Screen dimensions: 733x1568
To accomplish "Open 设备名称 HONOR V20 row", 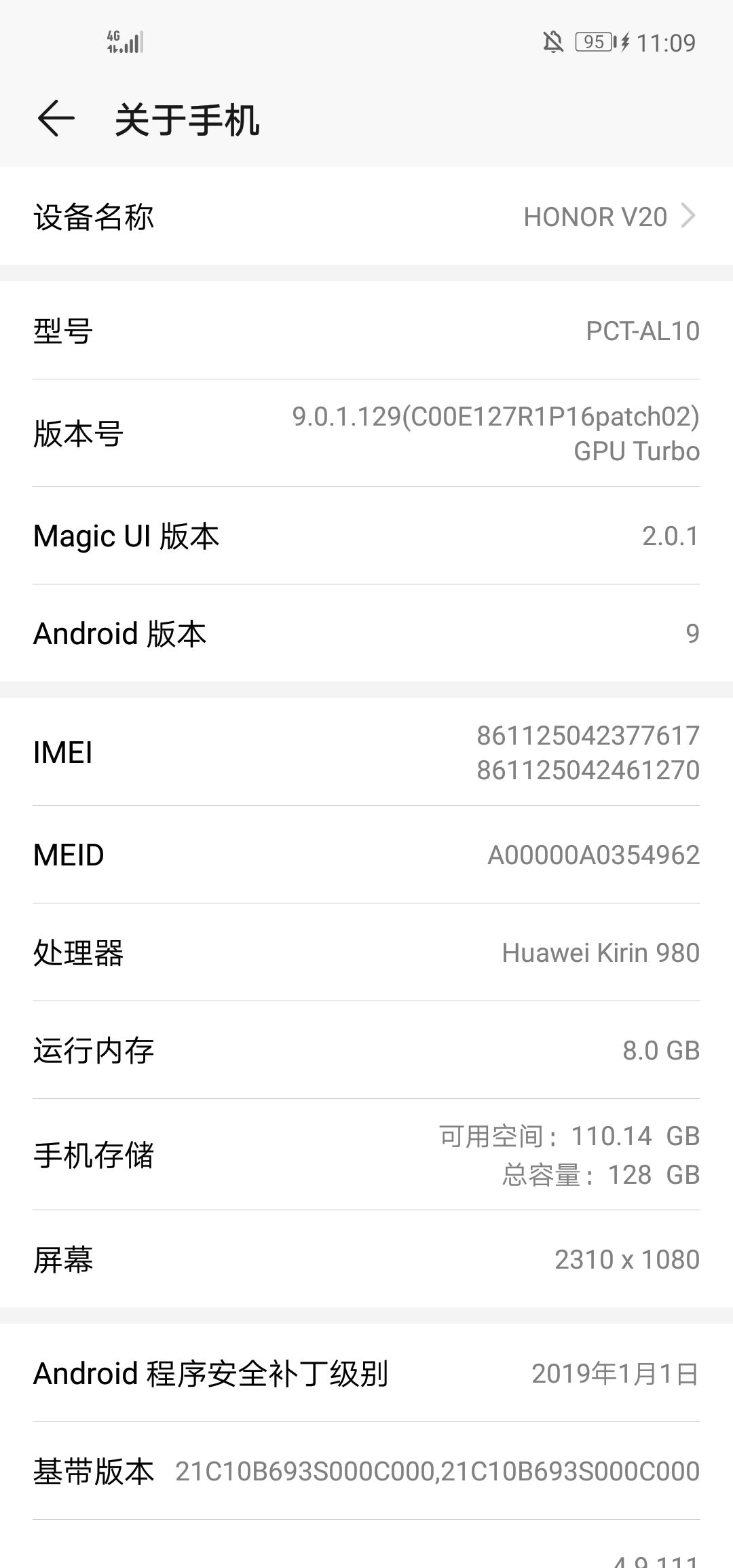I will (x=366, y=217).
